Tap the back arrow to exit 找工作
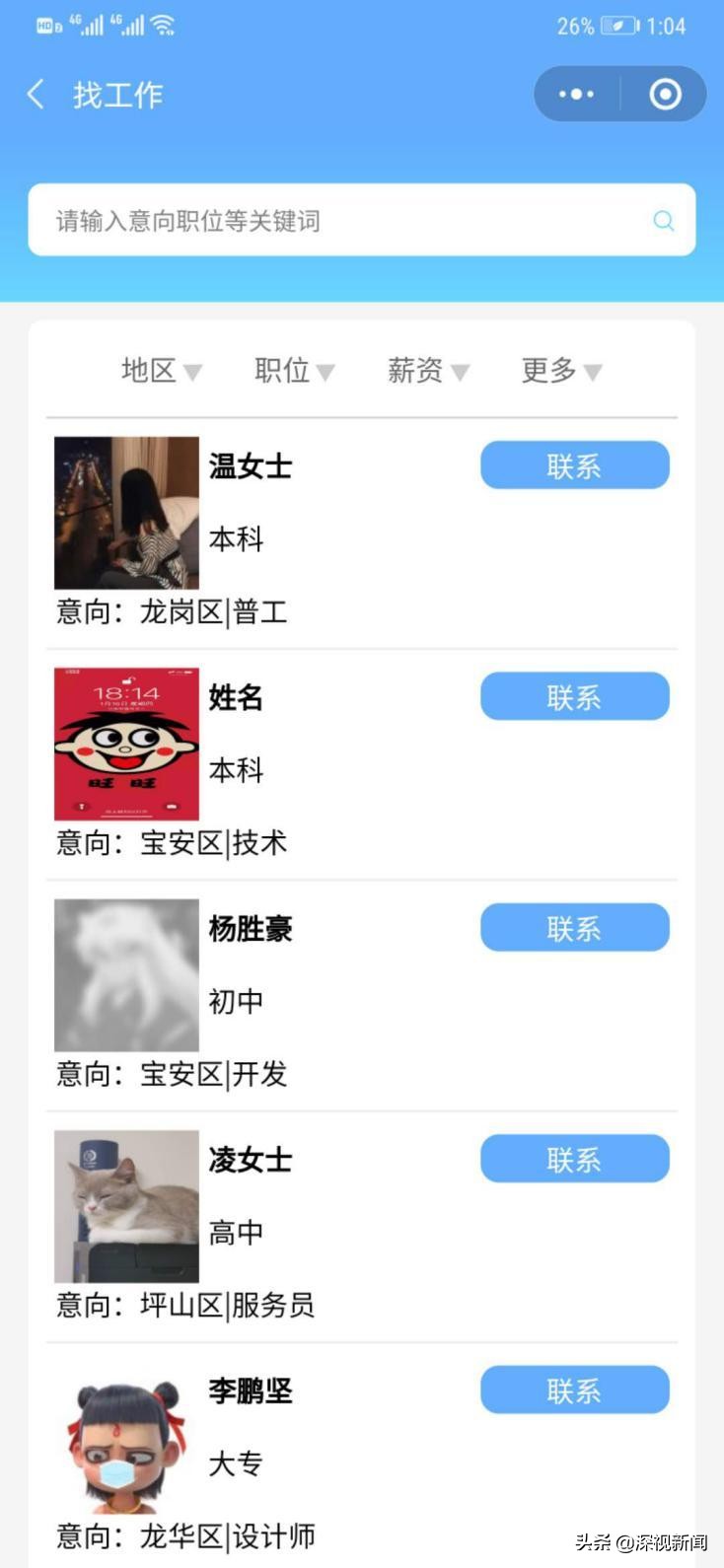 pos(35,94)
